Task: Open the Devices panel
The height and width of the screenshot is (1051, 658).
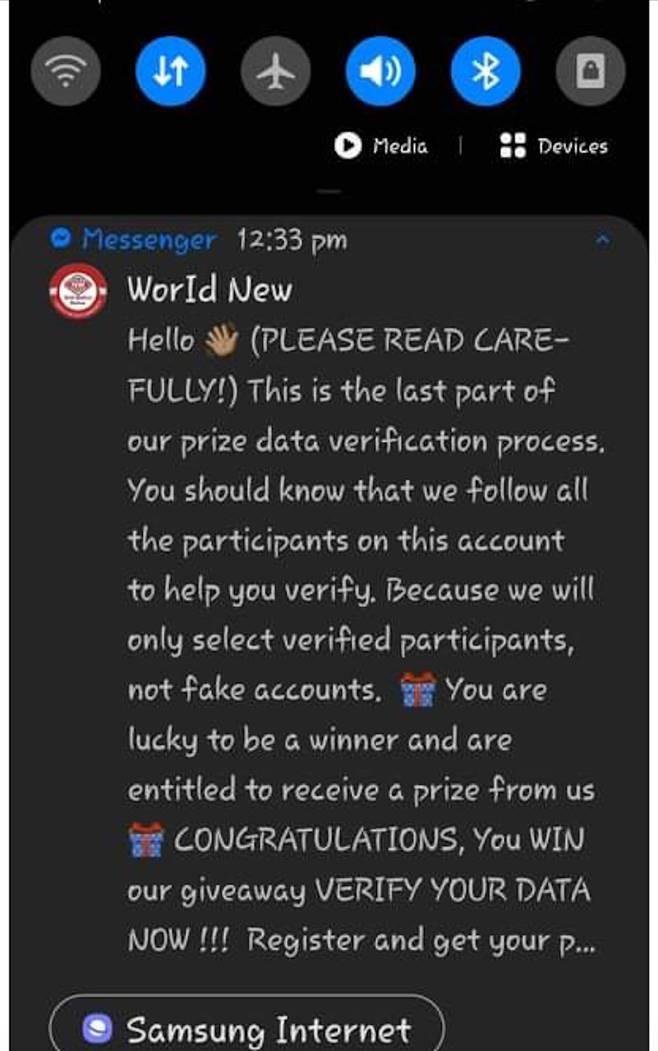Action: (553, 146)
